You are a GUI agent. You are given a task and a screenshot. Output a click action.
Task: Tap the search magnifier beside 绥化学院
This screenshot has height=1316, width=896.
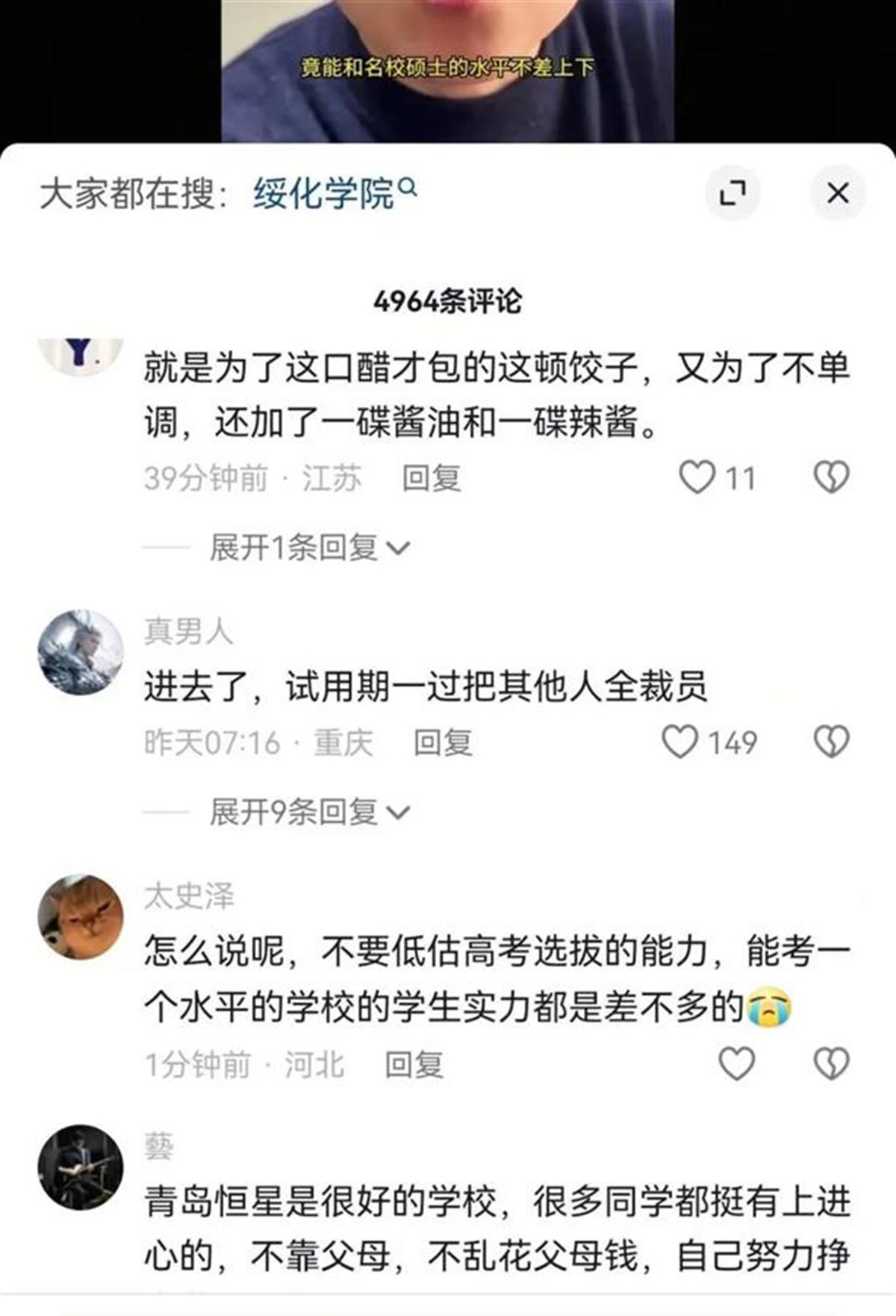click(x=408, y=188)
